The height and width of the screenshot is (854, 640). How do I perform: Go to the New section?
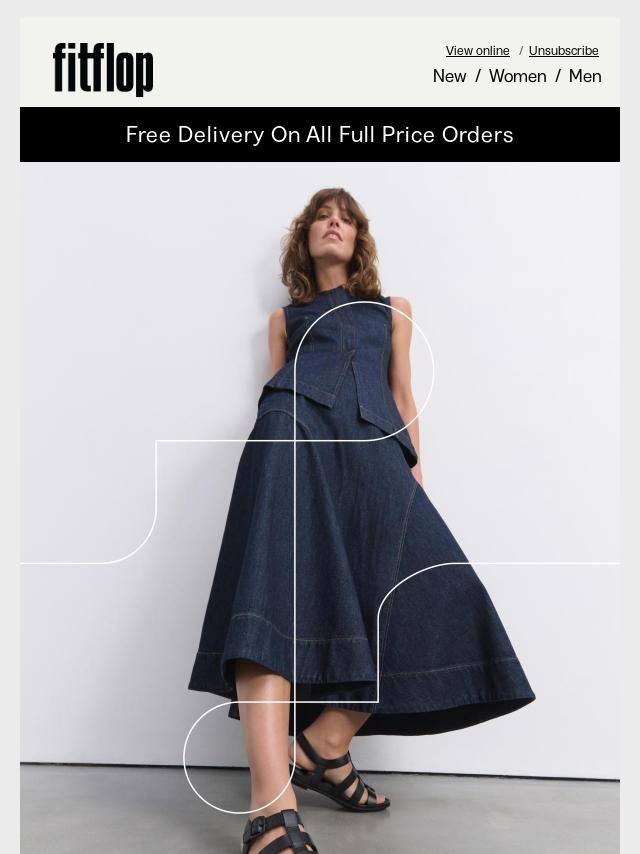(449, 76)
